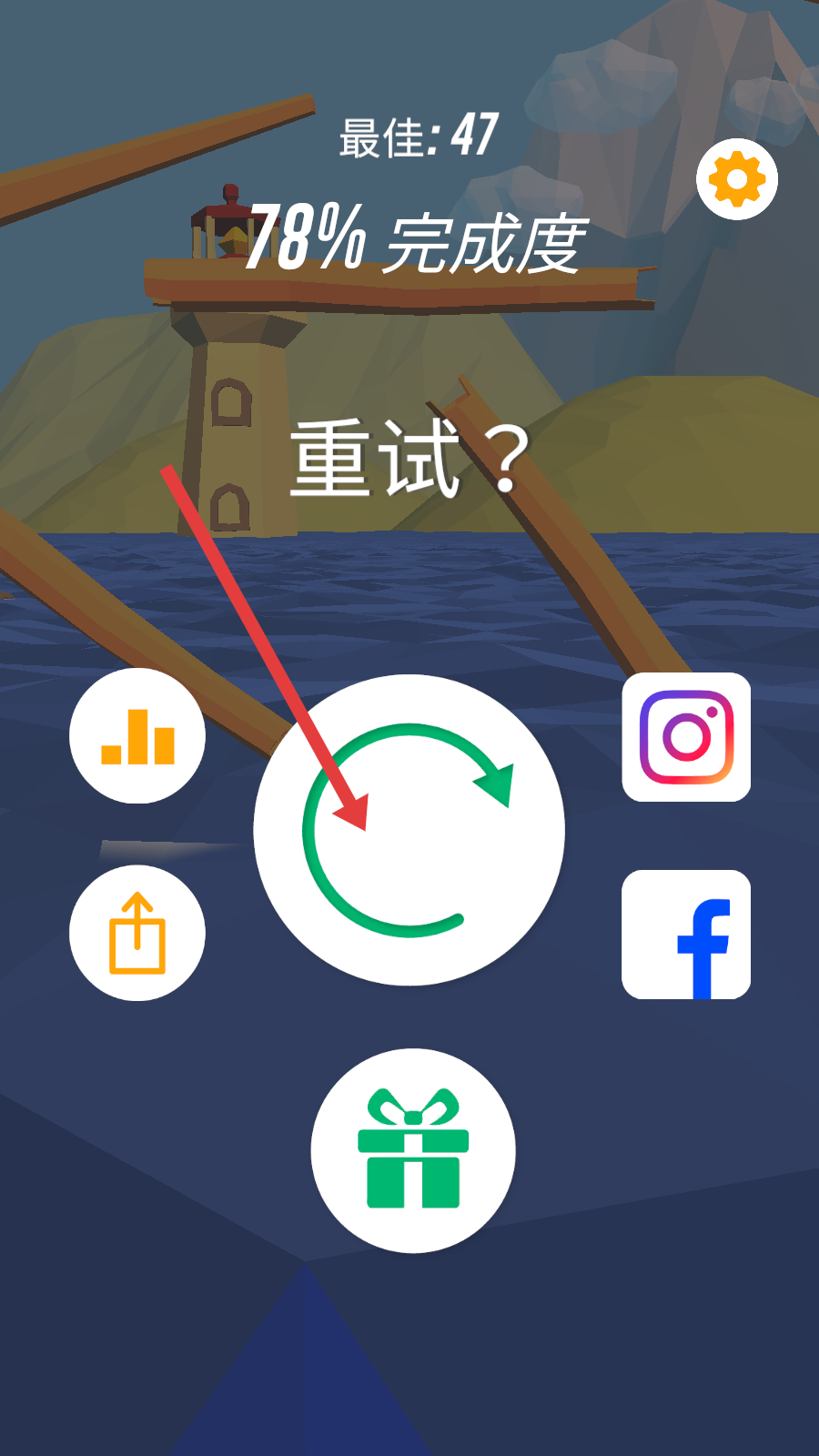This screenshot has width=819, height=1456.
Task: Open the leaderboard stats icon
Action: (x=137, y=736)
